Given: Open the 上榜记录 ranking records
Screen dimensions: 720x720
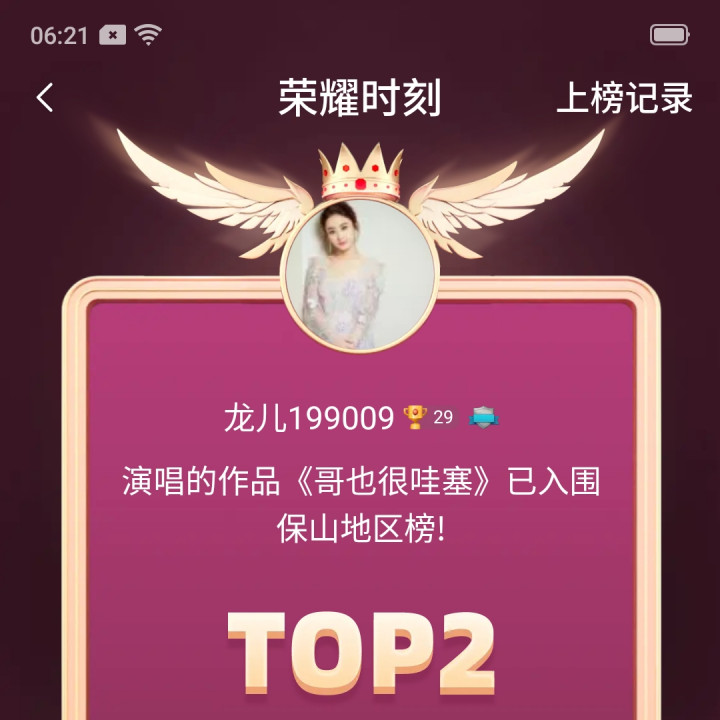Looking at the screenshot, I should (x=624, y=98).
